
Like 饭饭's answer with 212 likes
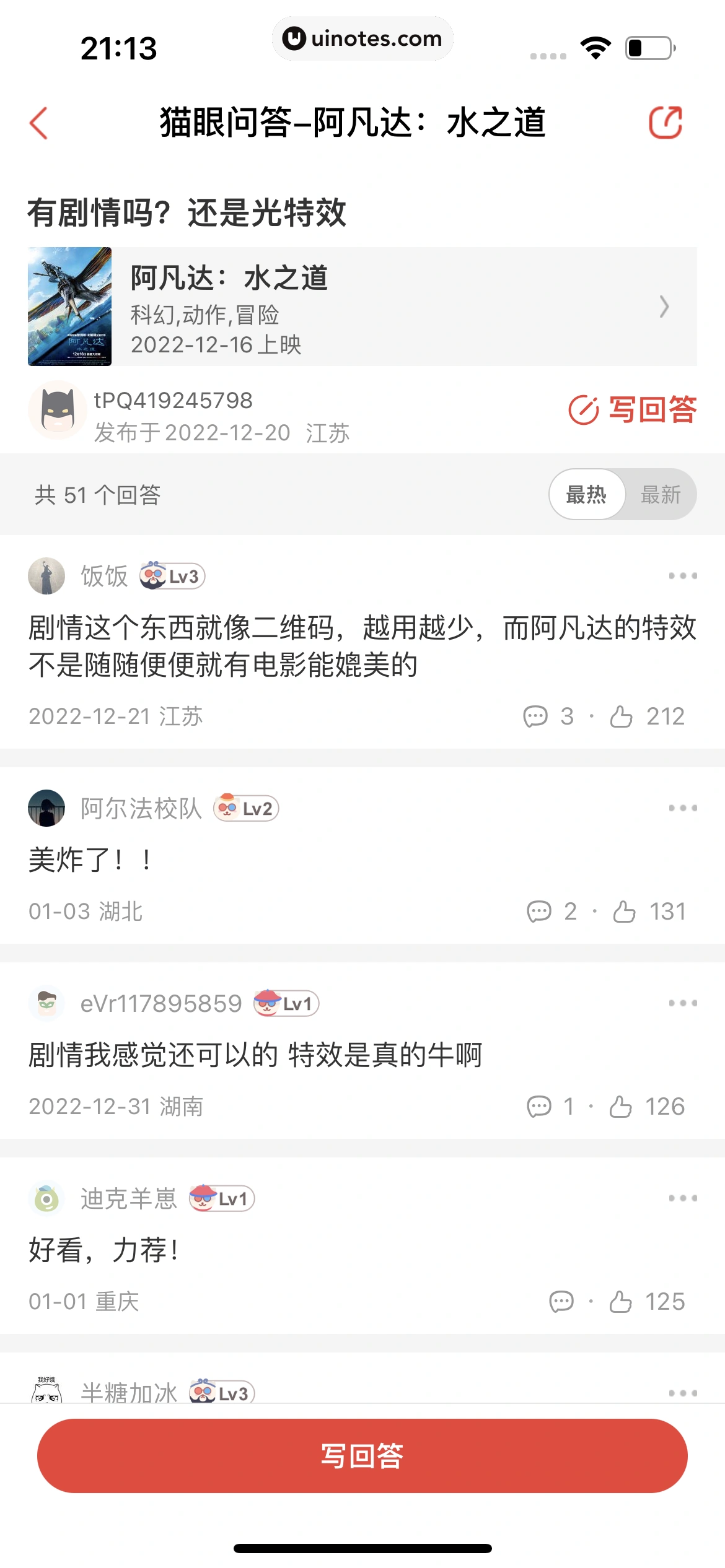coord(622,716)
